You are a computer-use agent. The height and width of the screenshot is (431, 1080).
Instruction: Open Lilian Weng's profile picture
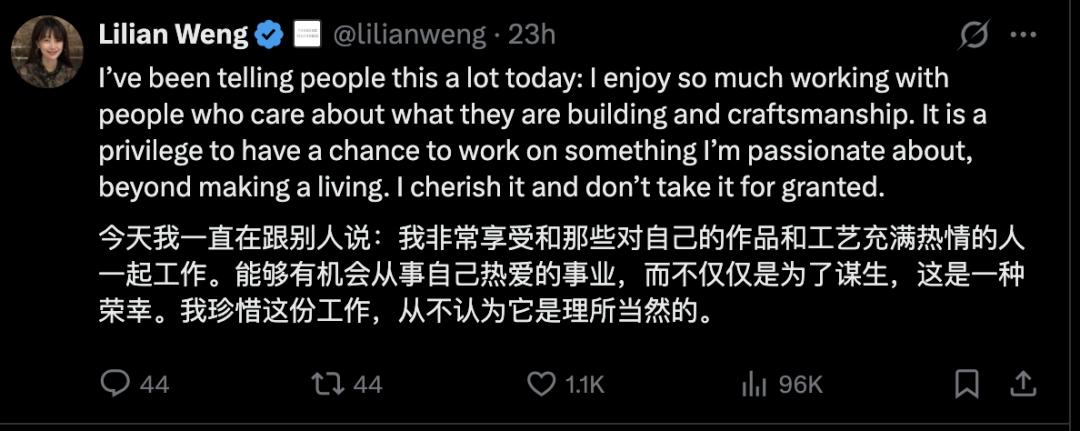click(47, 52)
